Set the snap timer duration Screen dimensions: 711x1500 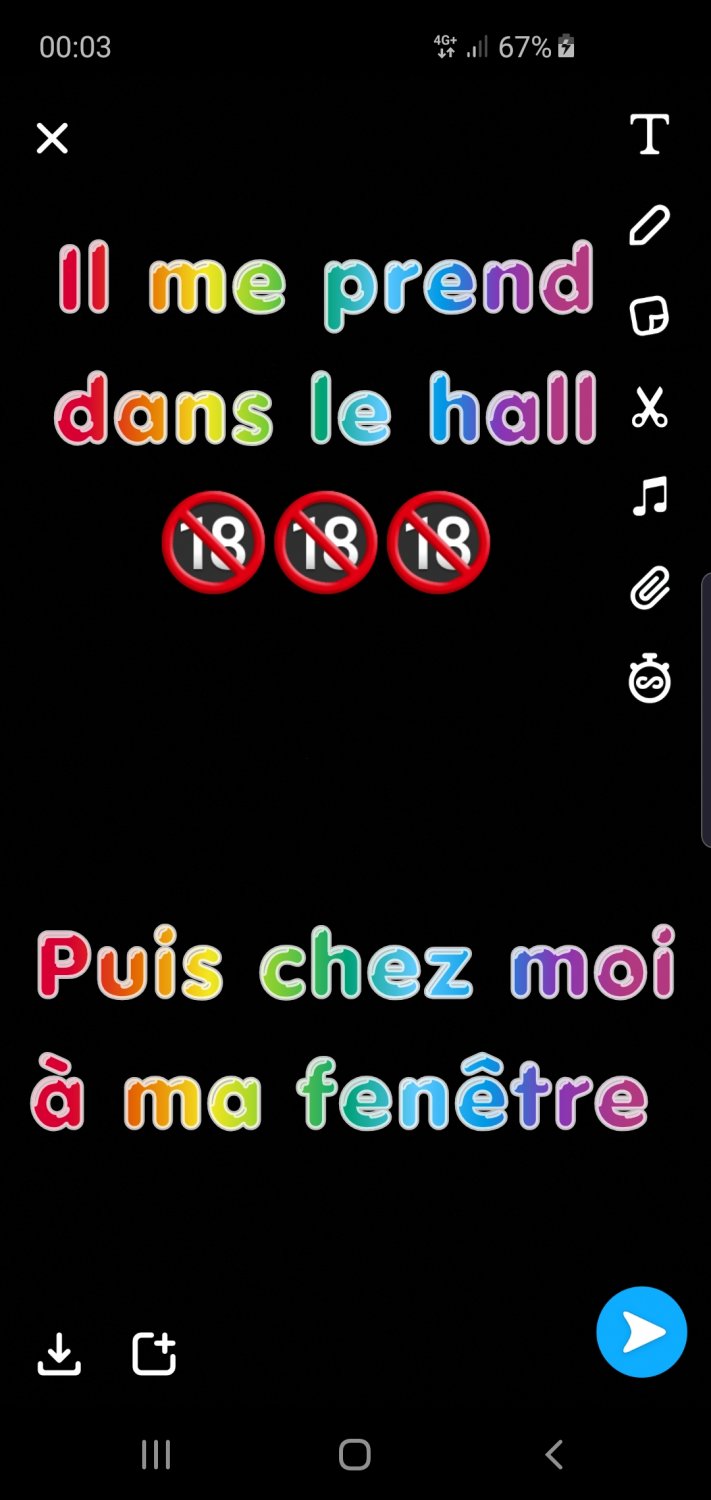649,679
